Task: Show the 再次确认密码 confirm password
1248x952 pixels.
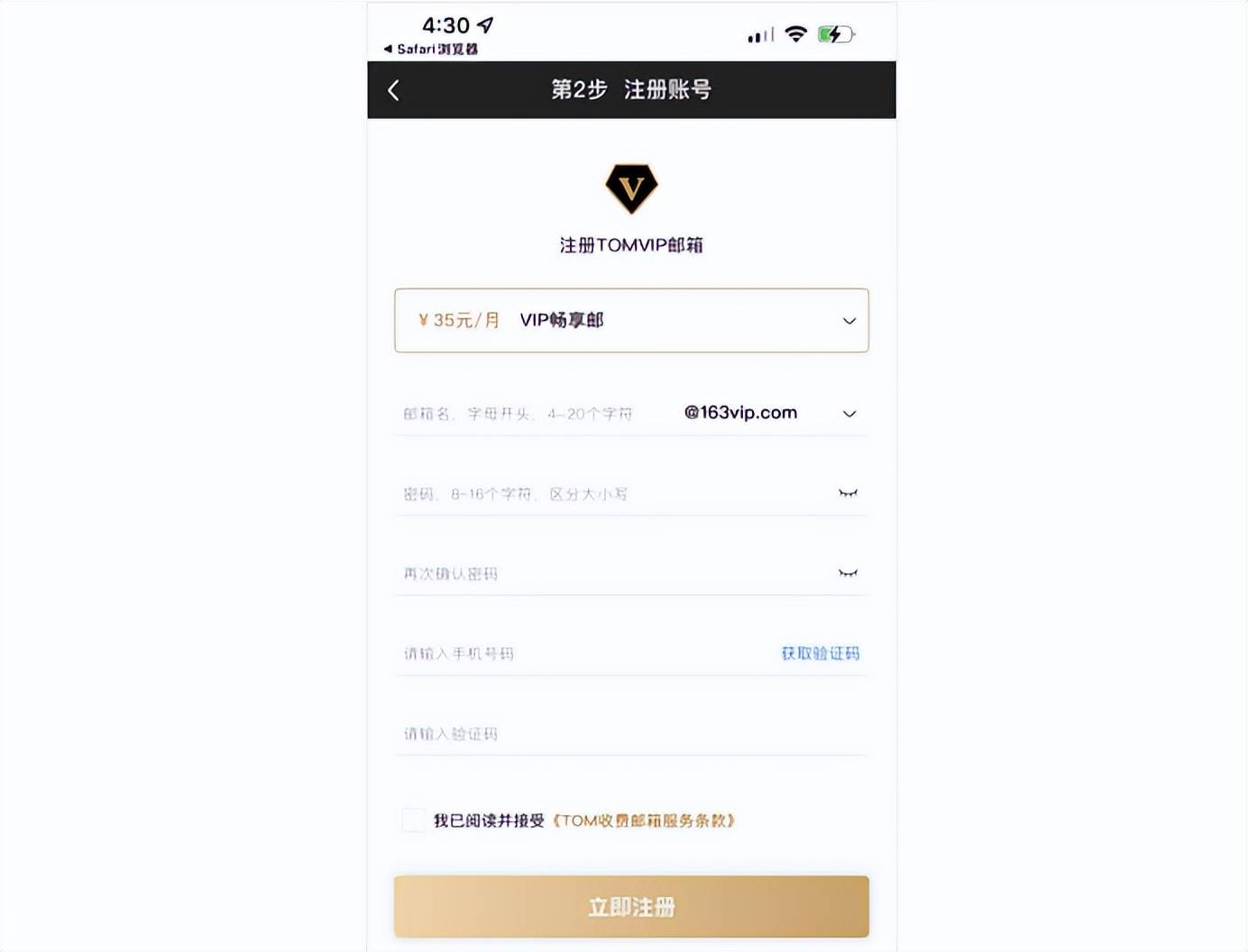Action: coord(848,573)
